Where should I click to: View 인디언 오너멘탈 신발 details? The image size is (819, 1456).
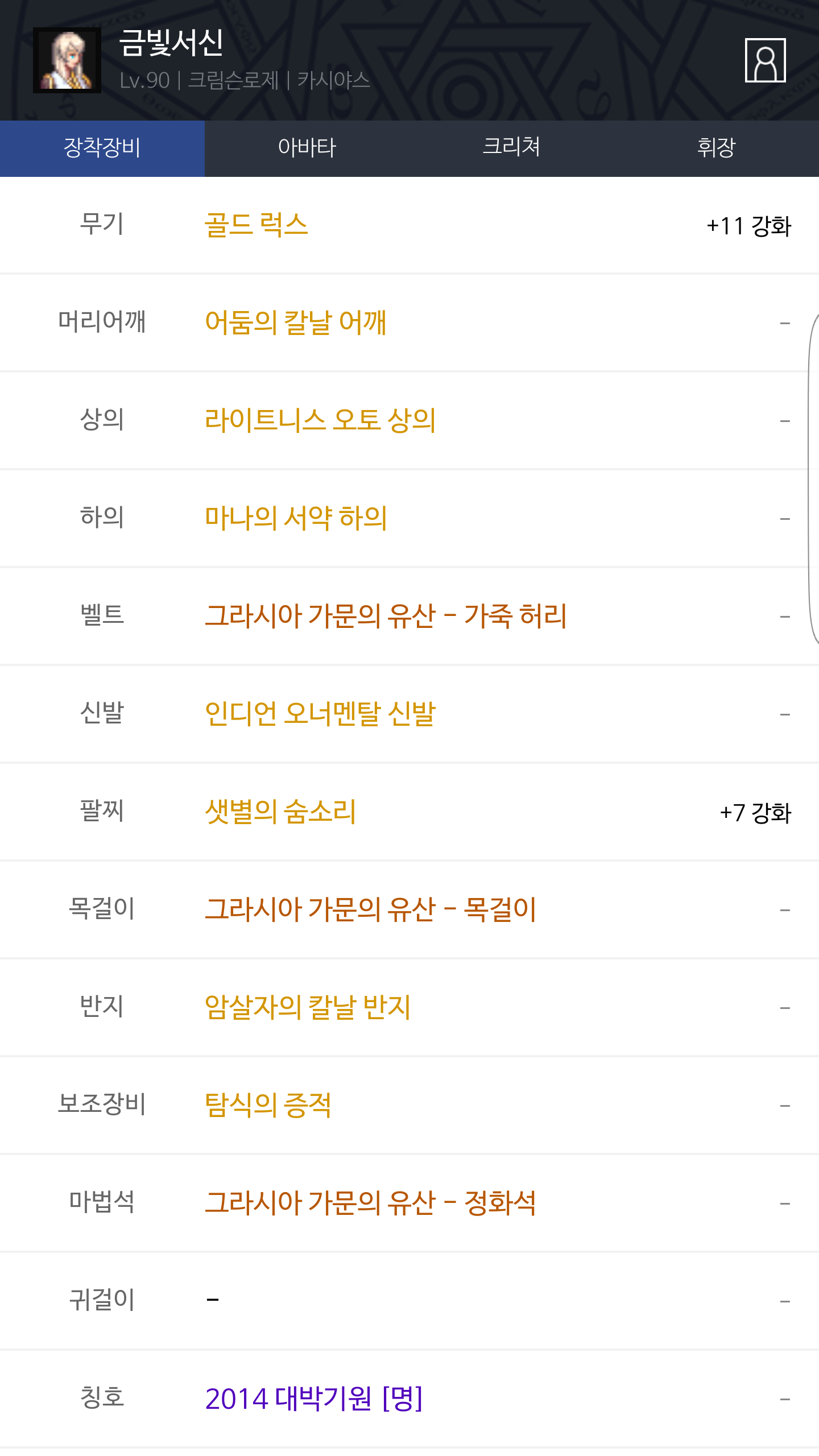click(x=320, y=714)
